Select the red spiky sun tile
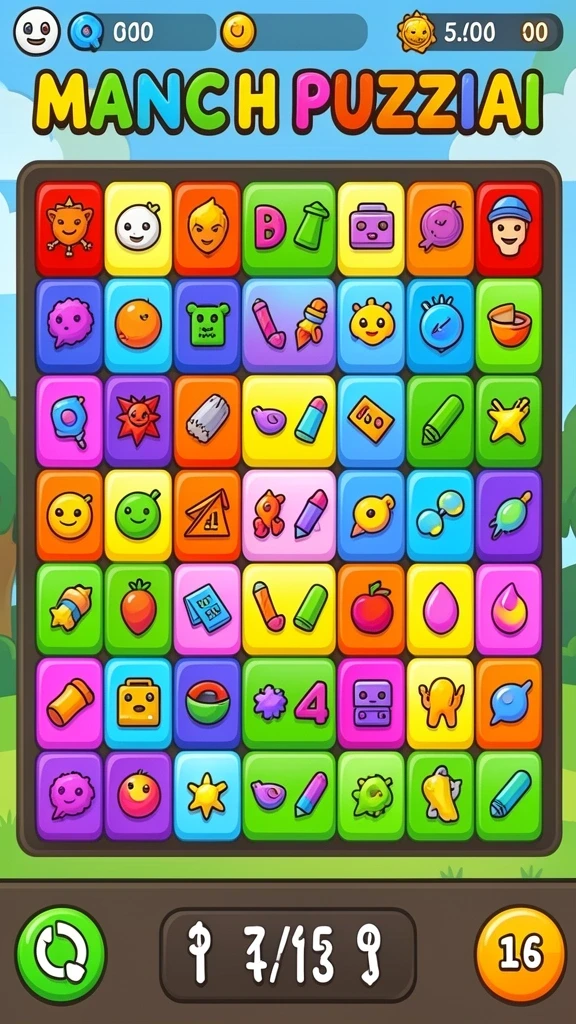576x1024 pixels. click(138, 420)
